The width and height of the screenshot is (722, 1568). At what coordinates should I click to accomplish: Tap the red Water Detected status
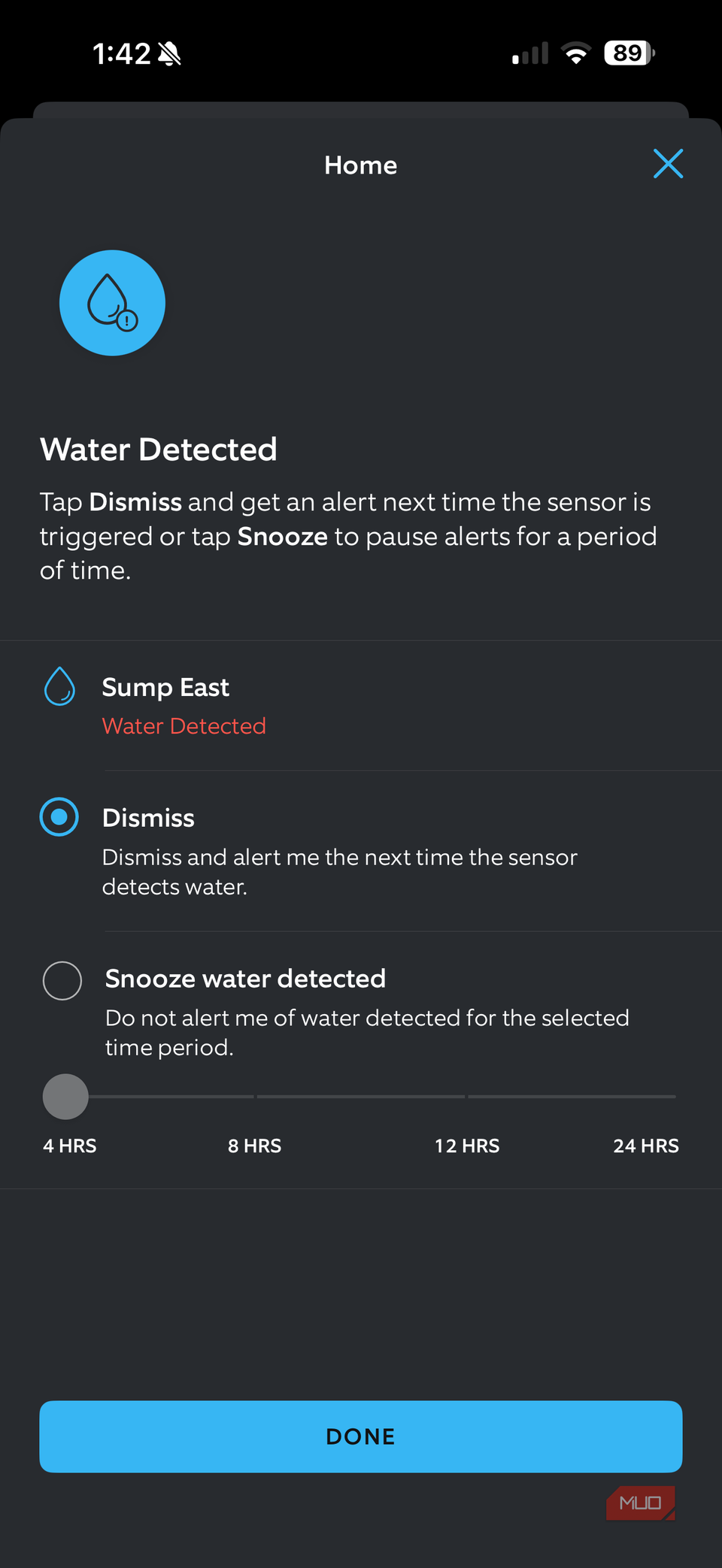[x=184, y=725]
